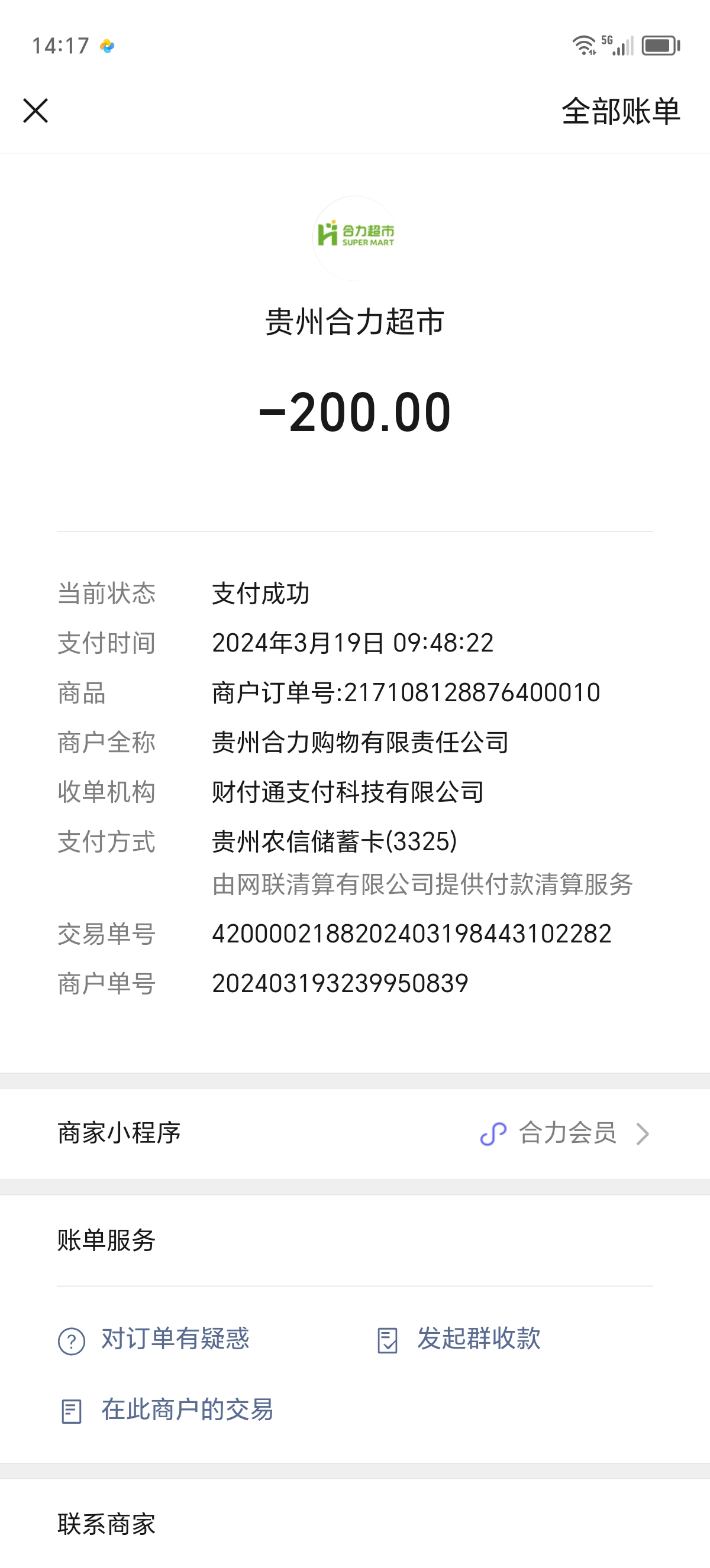The height and width of the screenshot is (1568, 710).
Task: Open the 合力会员 merchant mini program
Action: pyautogui.click(x=566, y=1133)
